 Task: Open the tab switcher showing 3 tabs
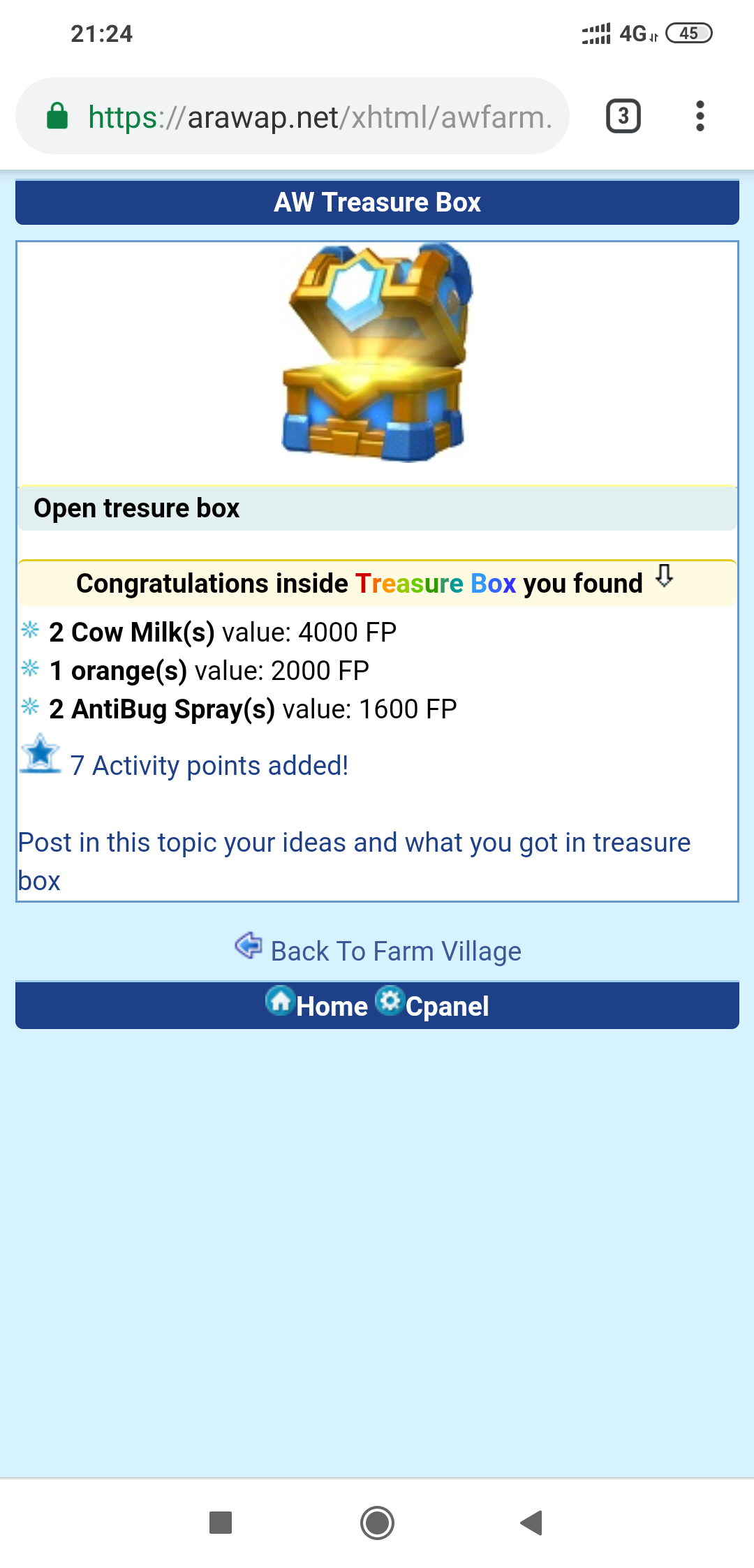[623, 117]
